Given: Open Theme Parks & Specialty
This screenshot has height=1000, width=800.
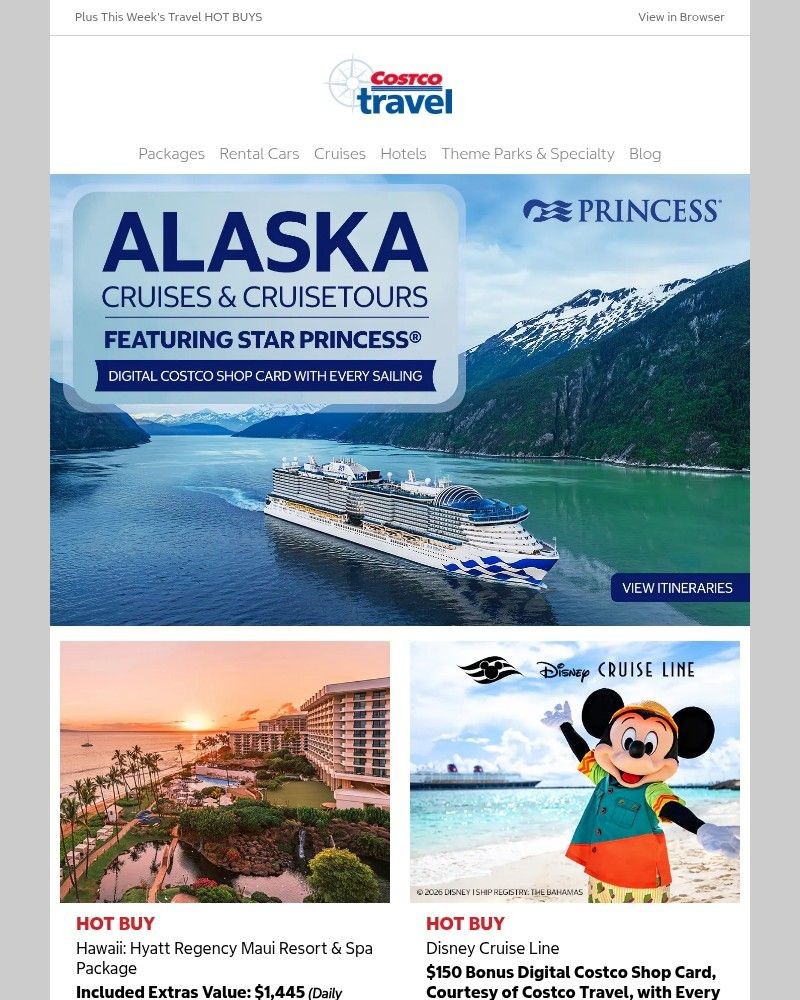Looking at the screenshot, I should 528,154.
